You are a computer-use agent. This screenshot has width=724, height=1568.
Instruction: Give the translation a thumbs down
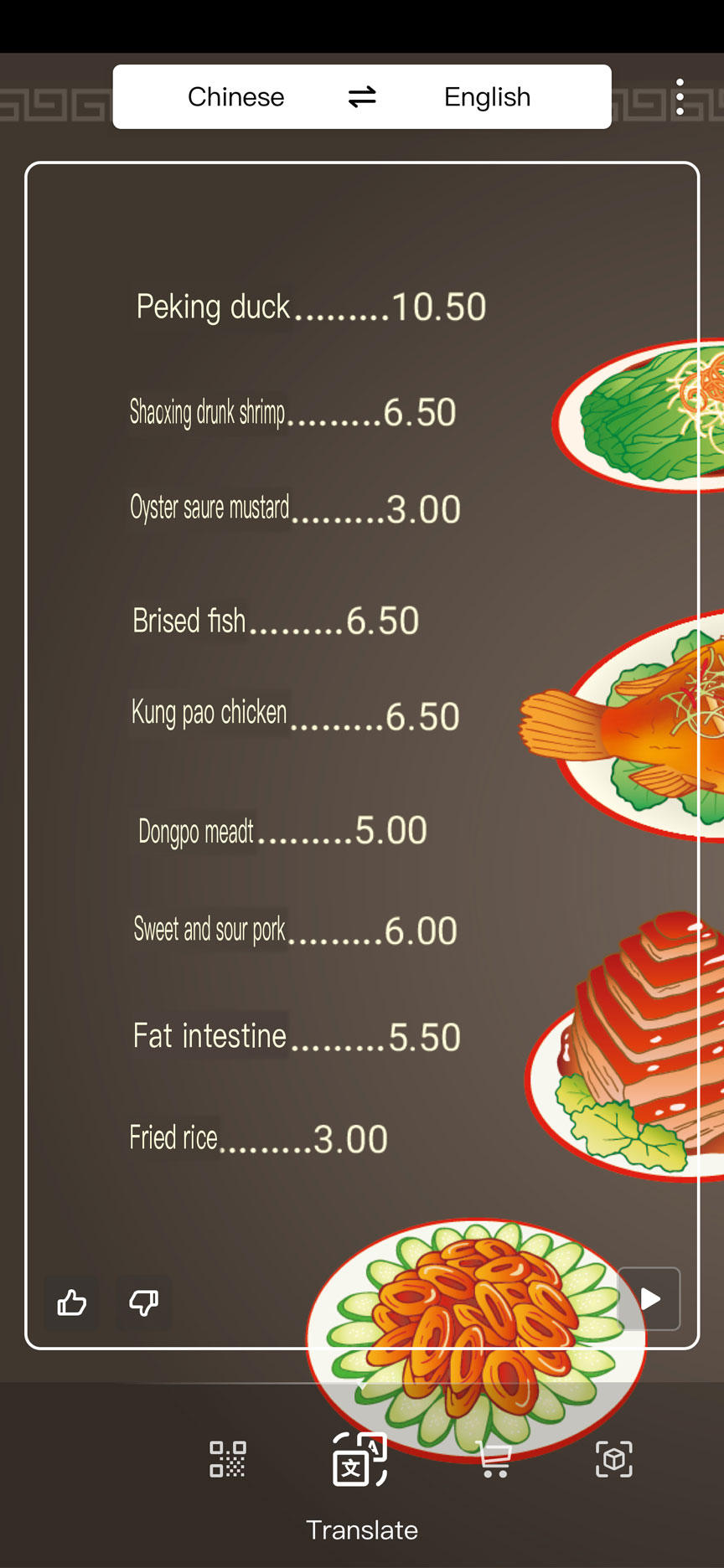(x=143, y=1302)
